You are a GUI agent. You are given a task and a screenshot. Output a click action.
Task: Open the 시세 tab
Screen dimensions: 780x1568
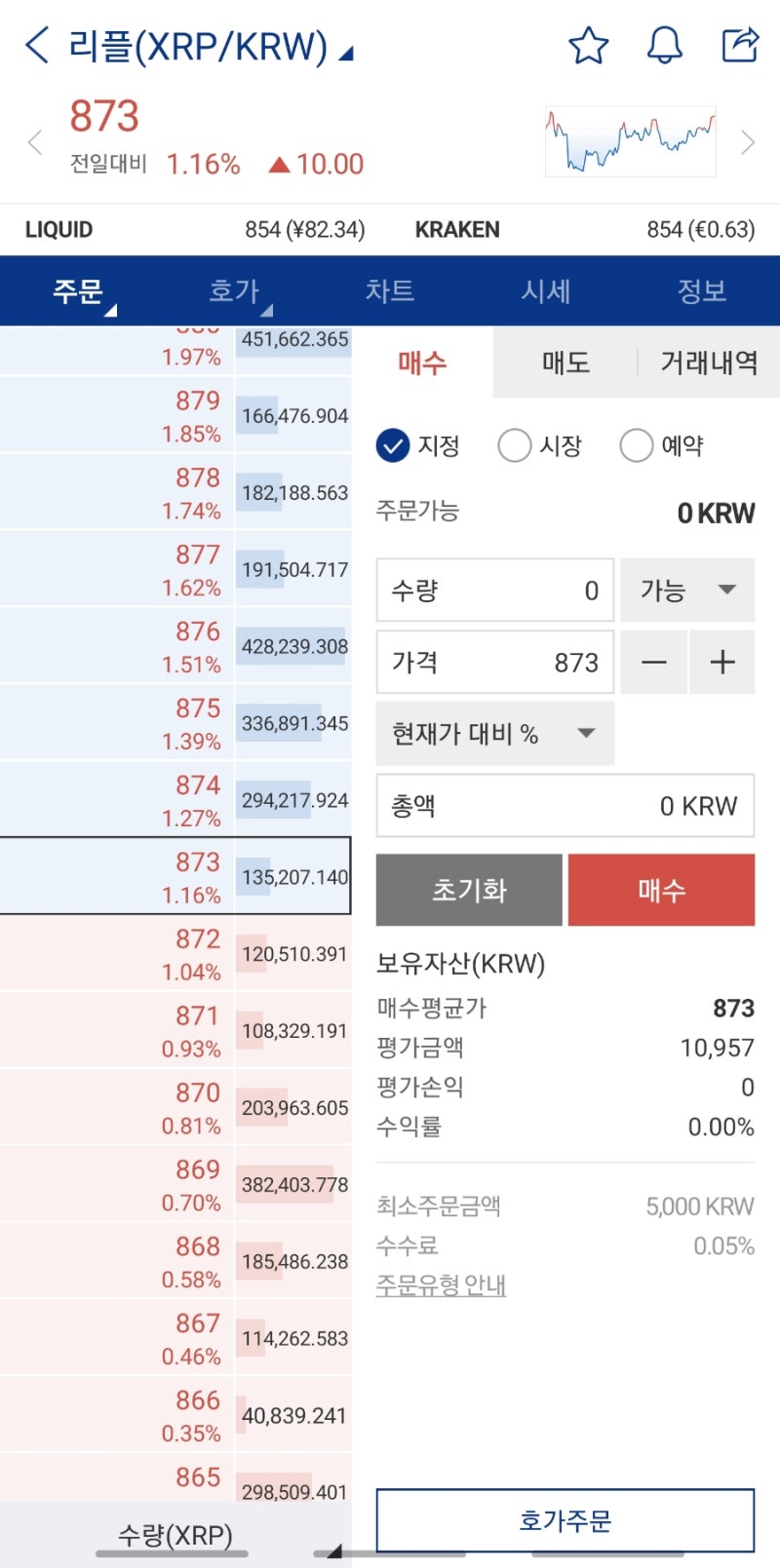click(546, 290)
